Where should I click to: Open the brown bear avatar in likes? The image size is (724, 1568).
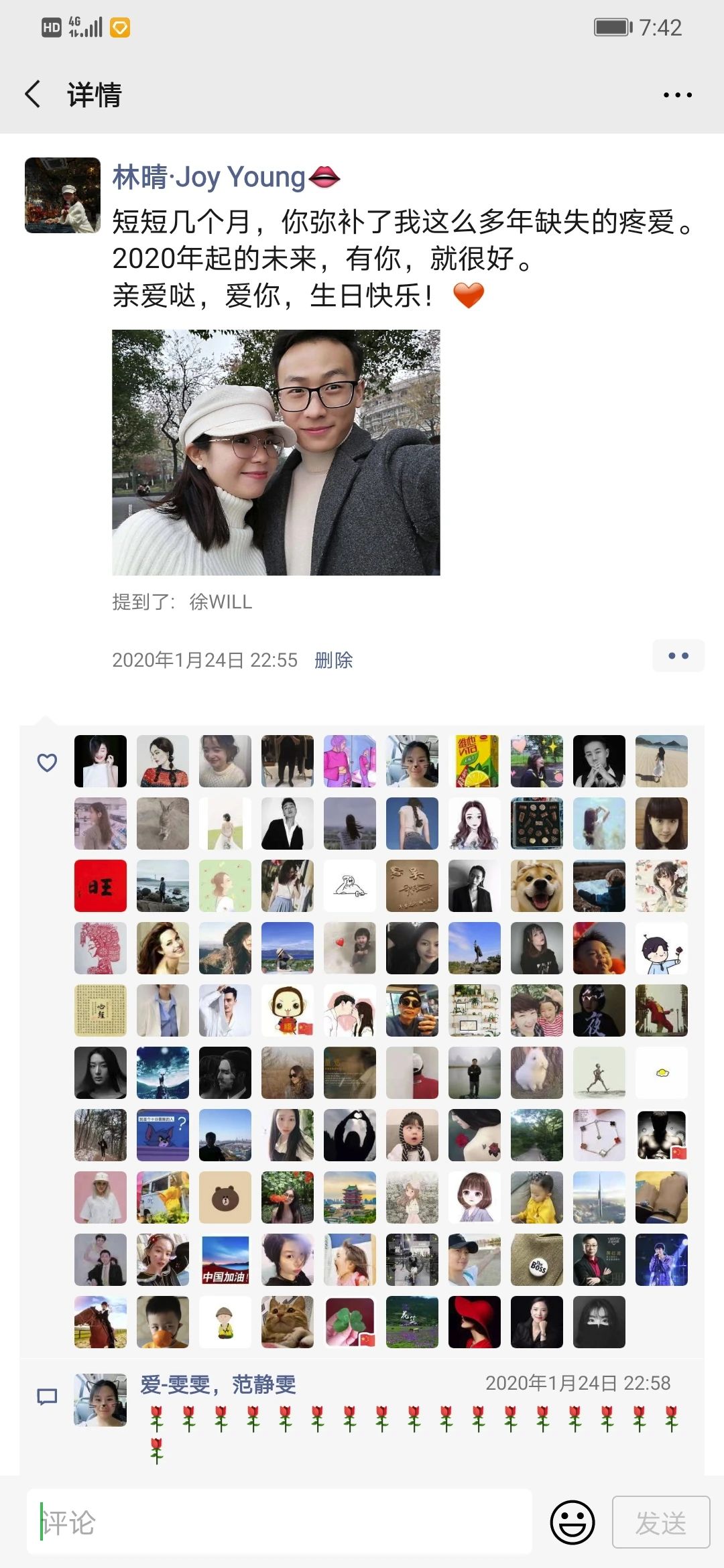tap(225, 1197)
